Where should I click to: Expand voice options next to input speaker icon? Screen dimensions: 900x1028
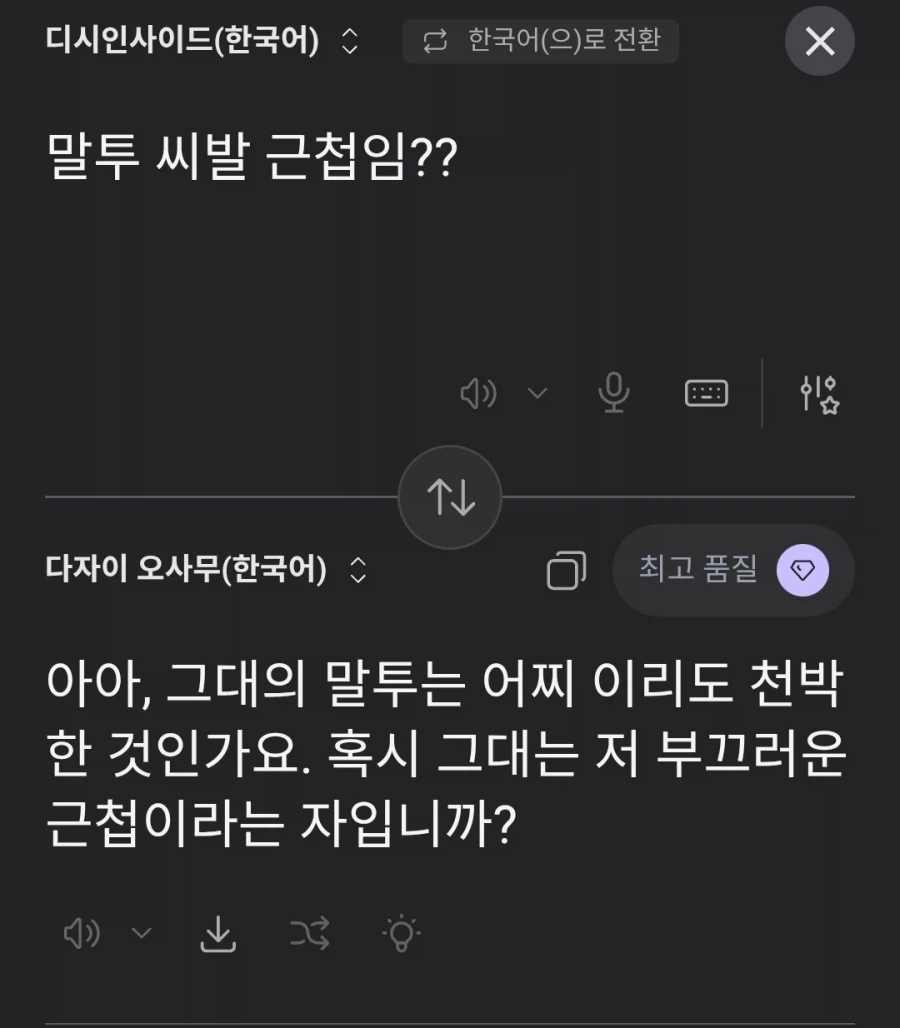(538, 393)
